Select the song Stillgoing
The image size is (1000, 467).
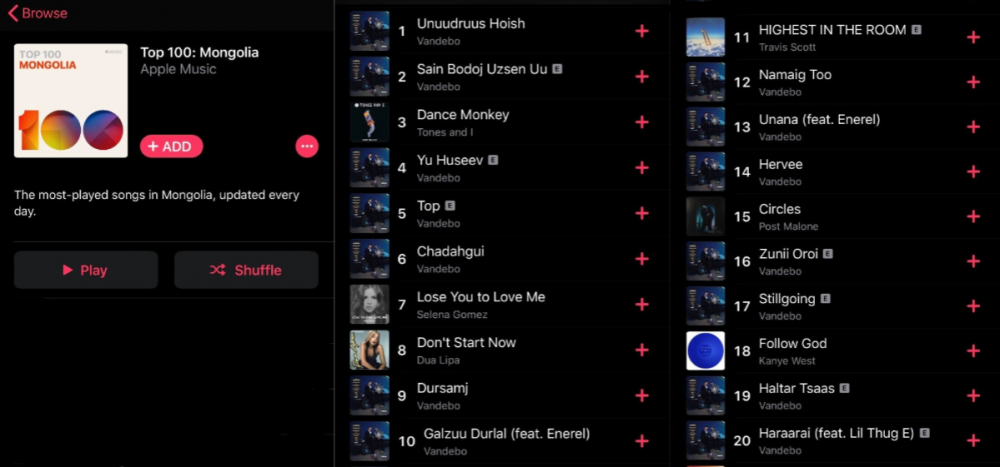click(x=787, y=298)
